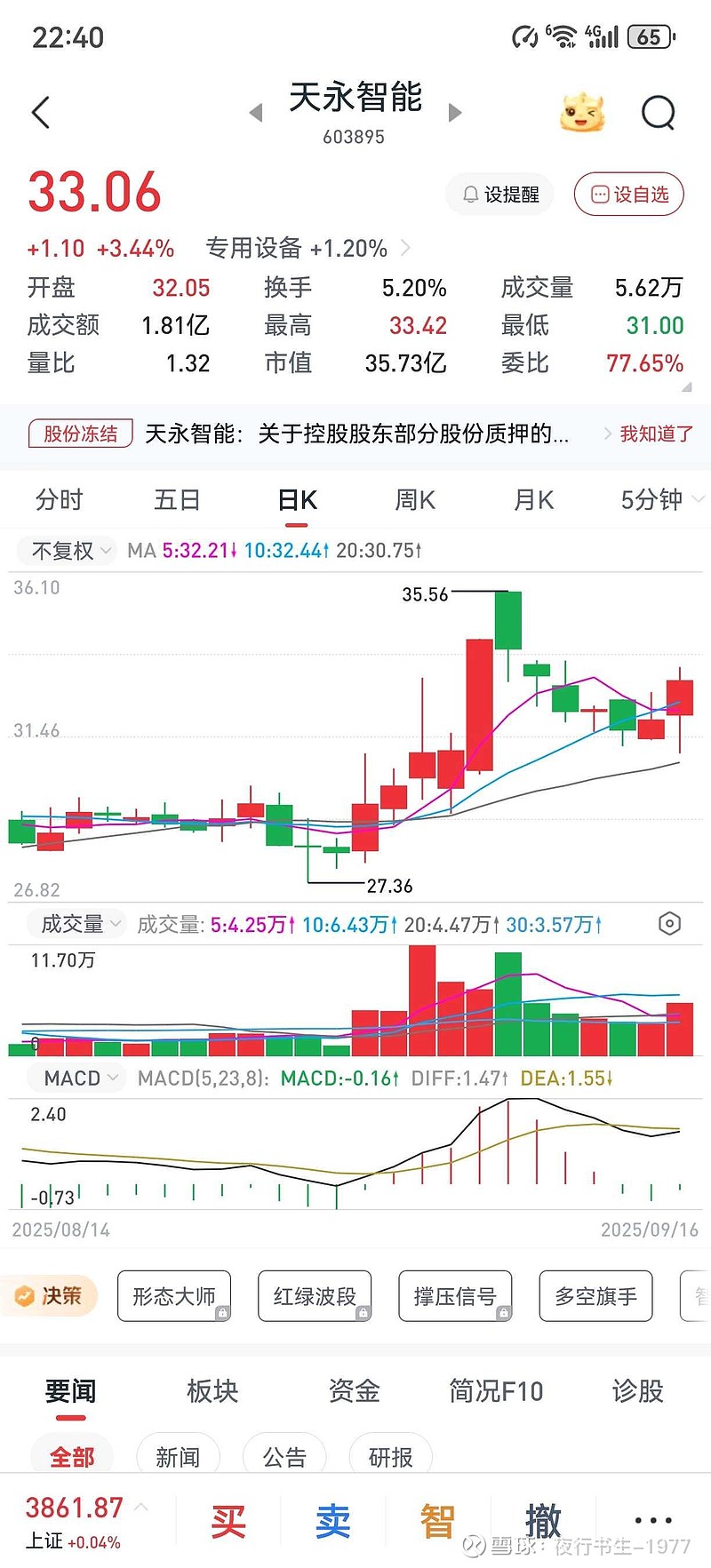This screenshot has width=711, height=1568.
Task: Tap 设提醒 to set a price alert
Action: 500,195
